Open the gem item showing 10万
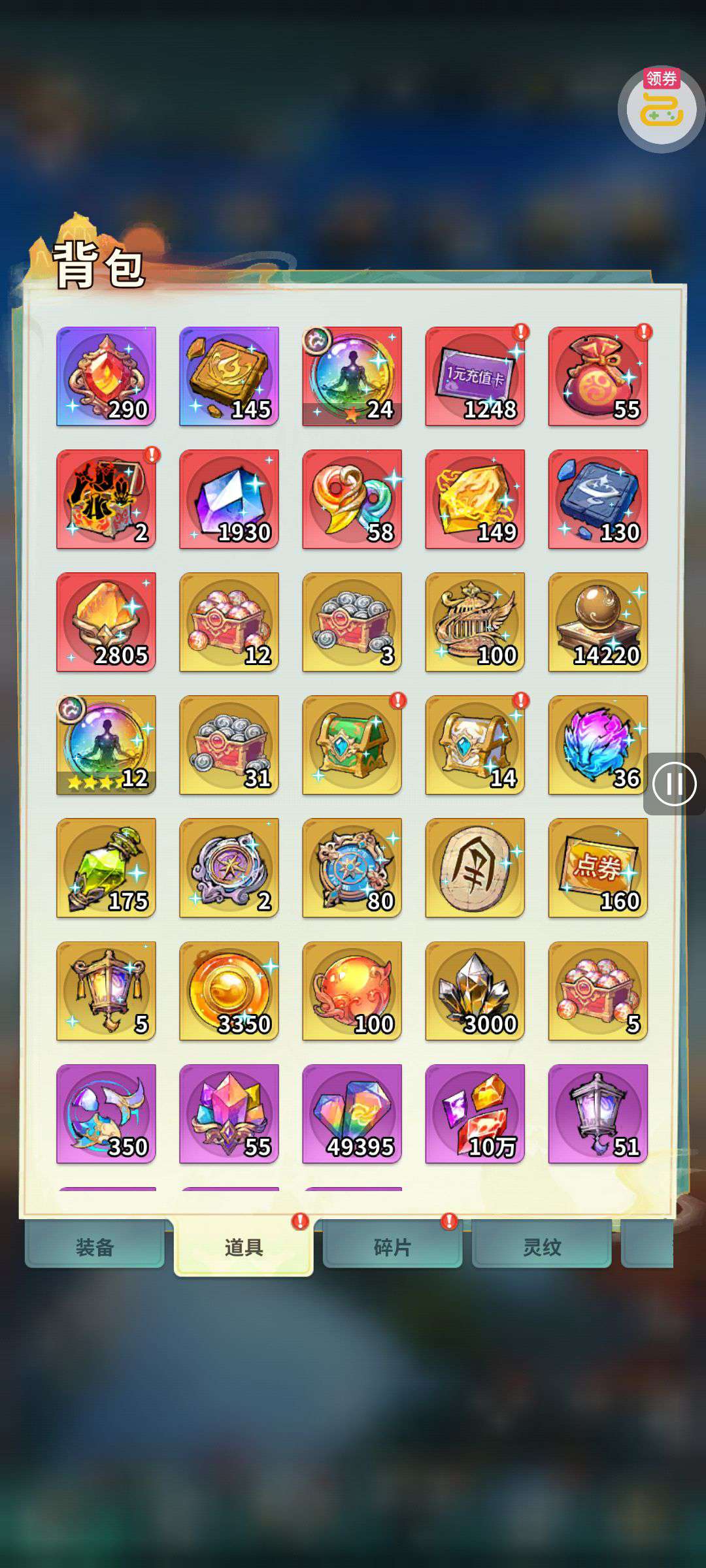This screenshot has height=1568, width=706. (x=475, y=1113)
